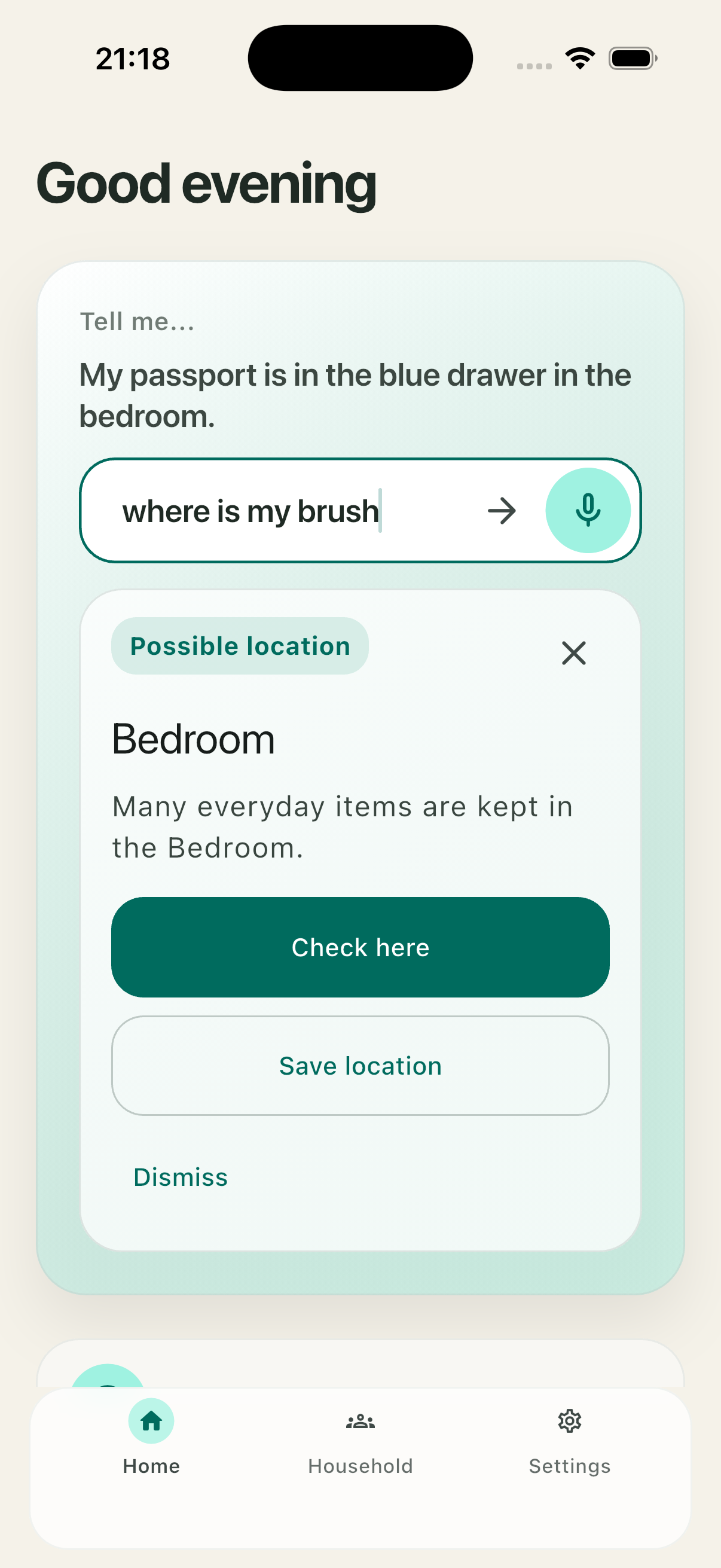Tap Save location for Bedroom
Viewport: 721px width, 1568px height.
click(359, 1065)
